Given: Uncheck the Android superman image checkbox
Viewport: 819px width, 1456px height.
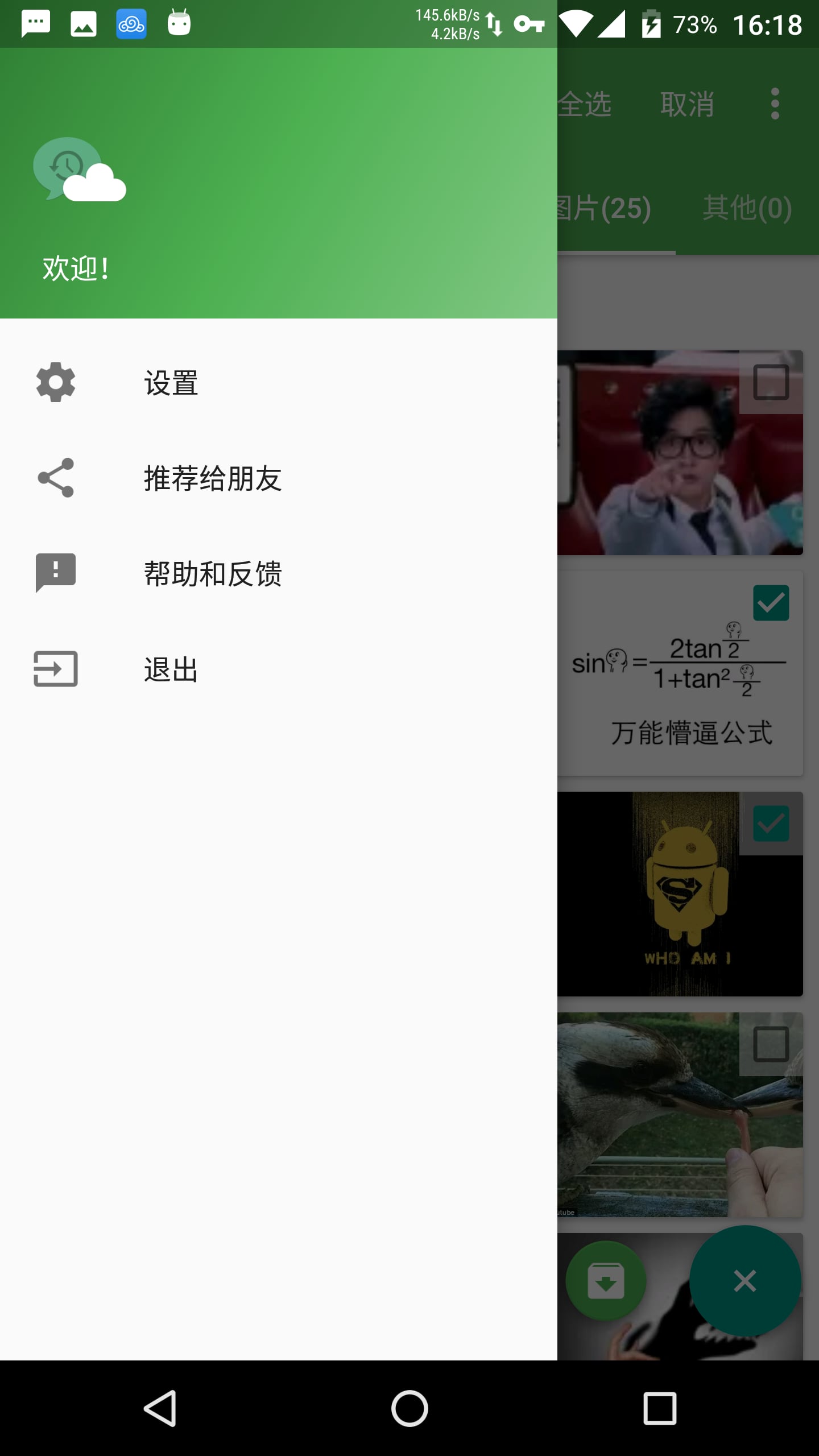Looking at the screenshot, I should (x=771, y=824).
